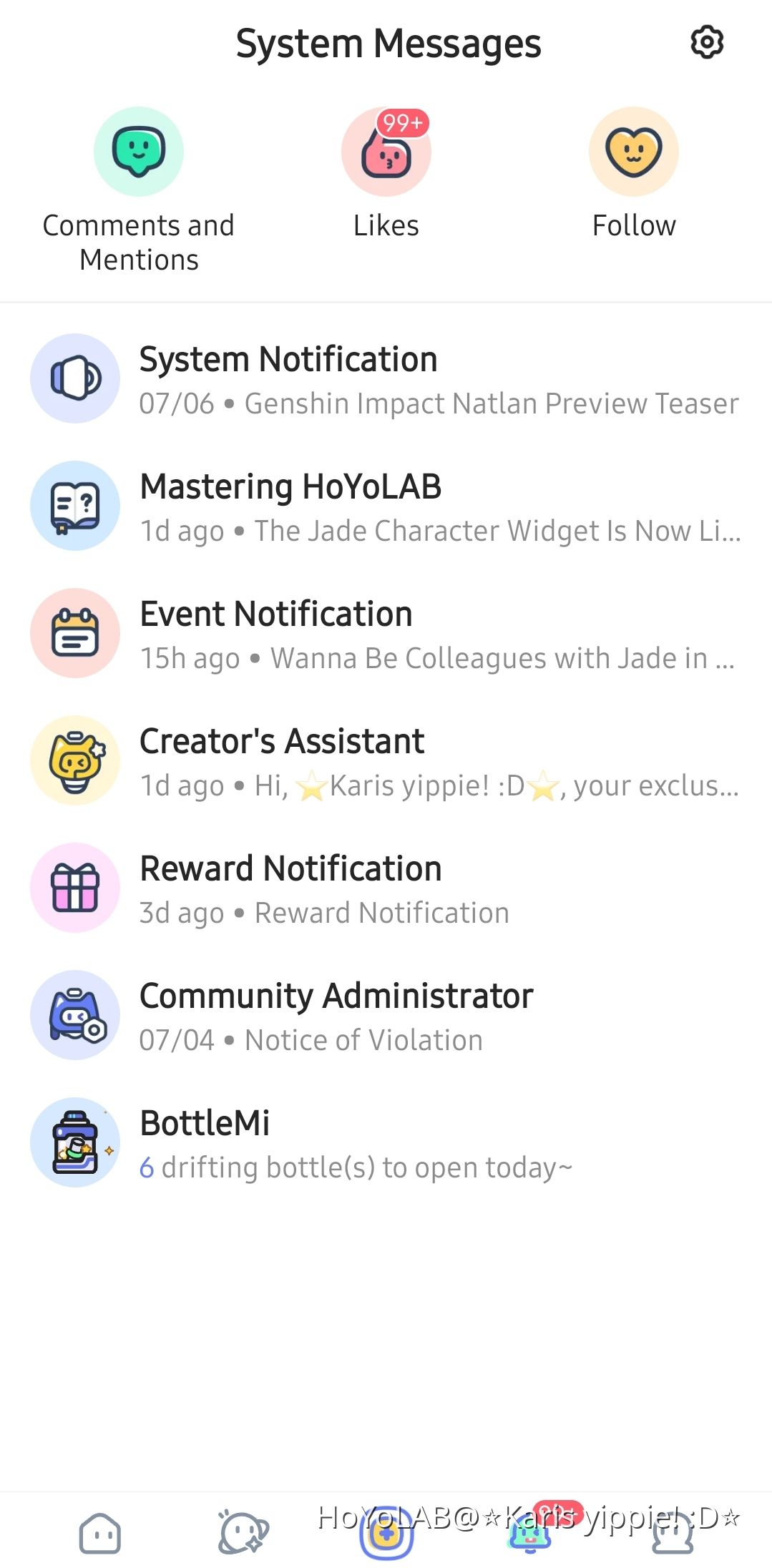
Task: Select the messages bell tab
Action: pyautogui.click(x=529, y=1534)
